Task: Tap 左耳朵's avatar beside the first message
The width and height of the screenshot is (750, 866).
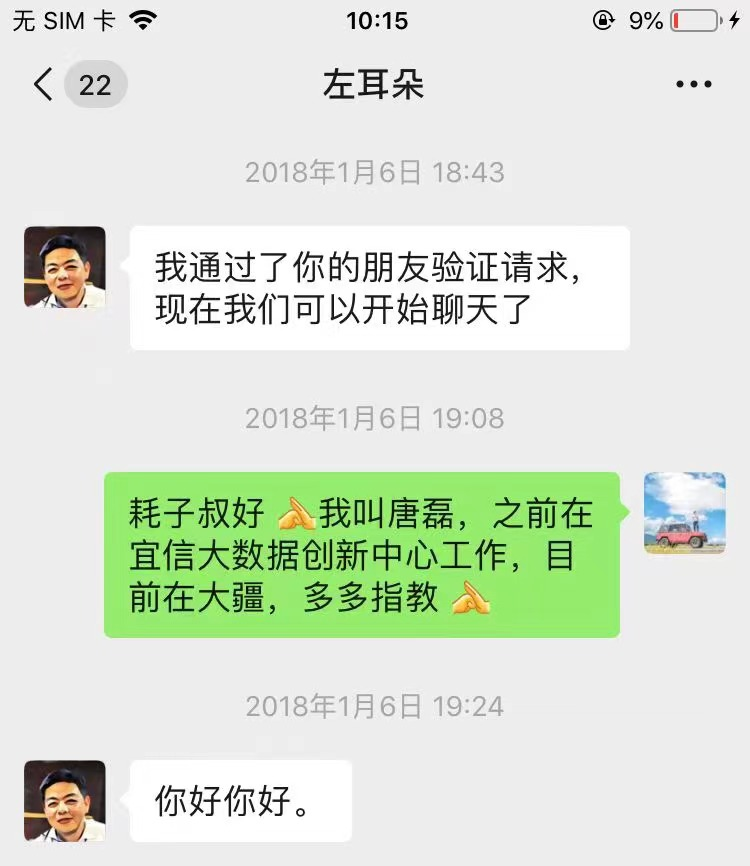Action: click(64, 268)
